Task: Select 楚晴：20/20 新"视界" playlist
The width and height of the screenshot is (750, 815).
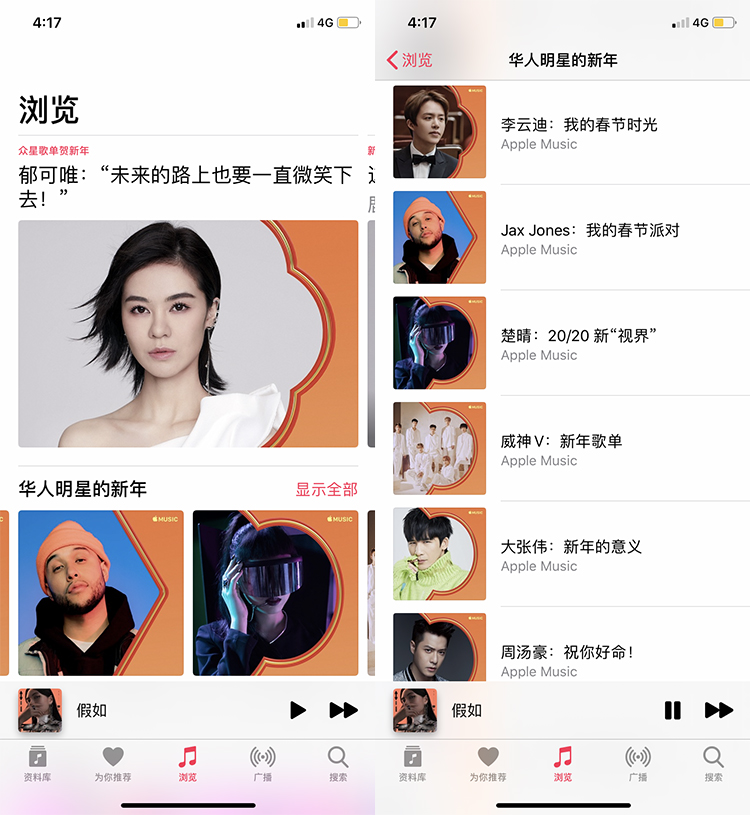Action: (x=578, y=344)
